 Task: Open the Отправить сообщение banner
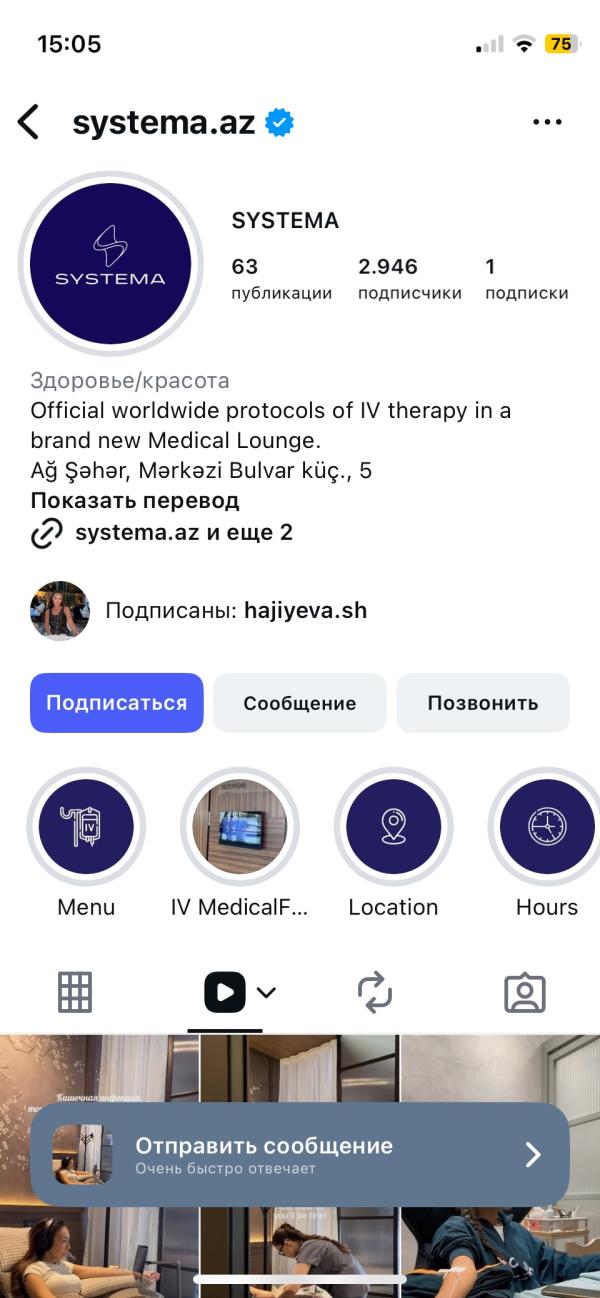point(300,1155)
